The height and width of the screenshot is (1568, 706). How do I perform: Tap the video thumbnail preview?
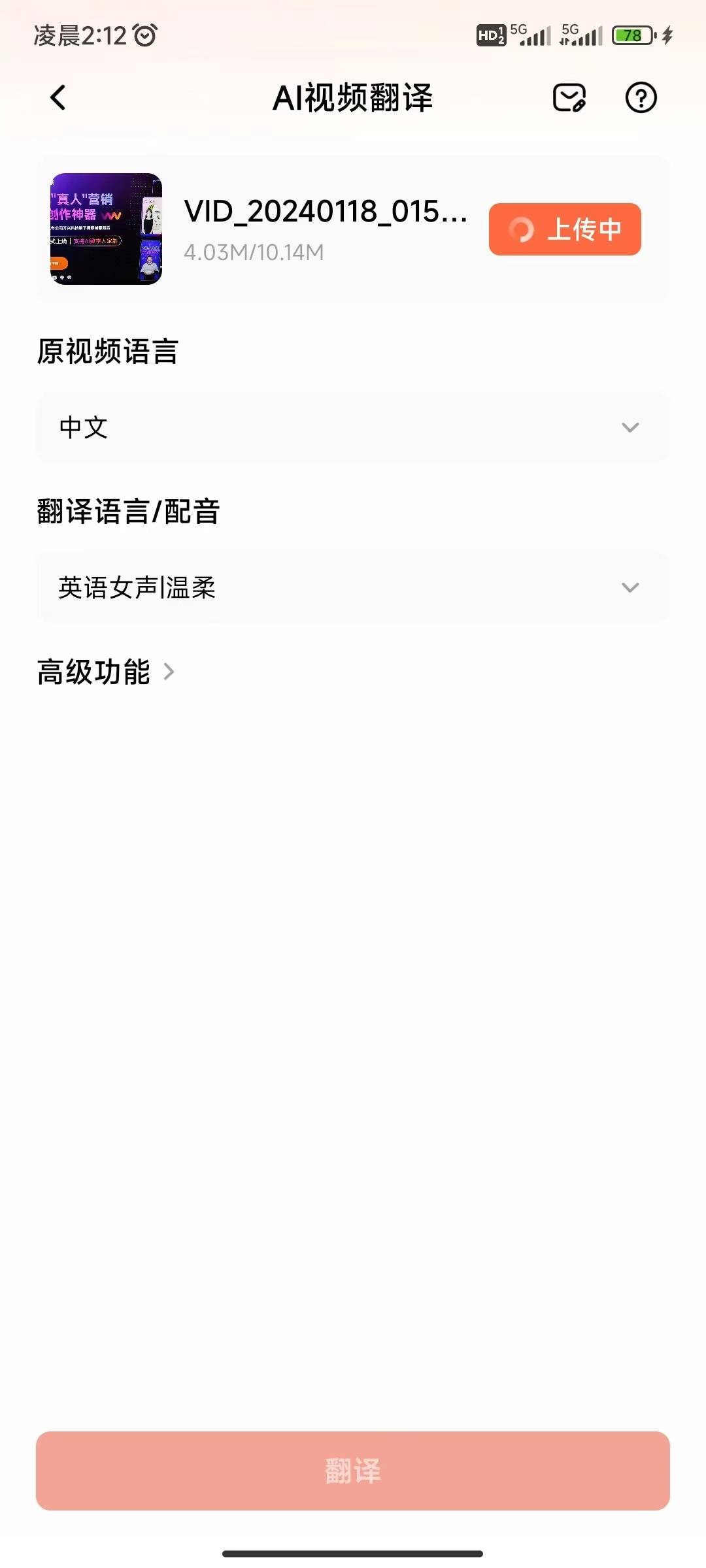click(105, 228)
